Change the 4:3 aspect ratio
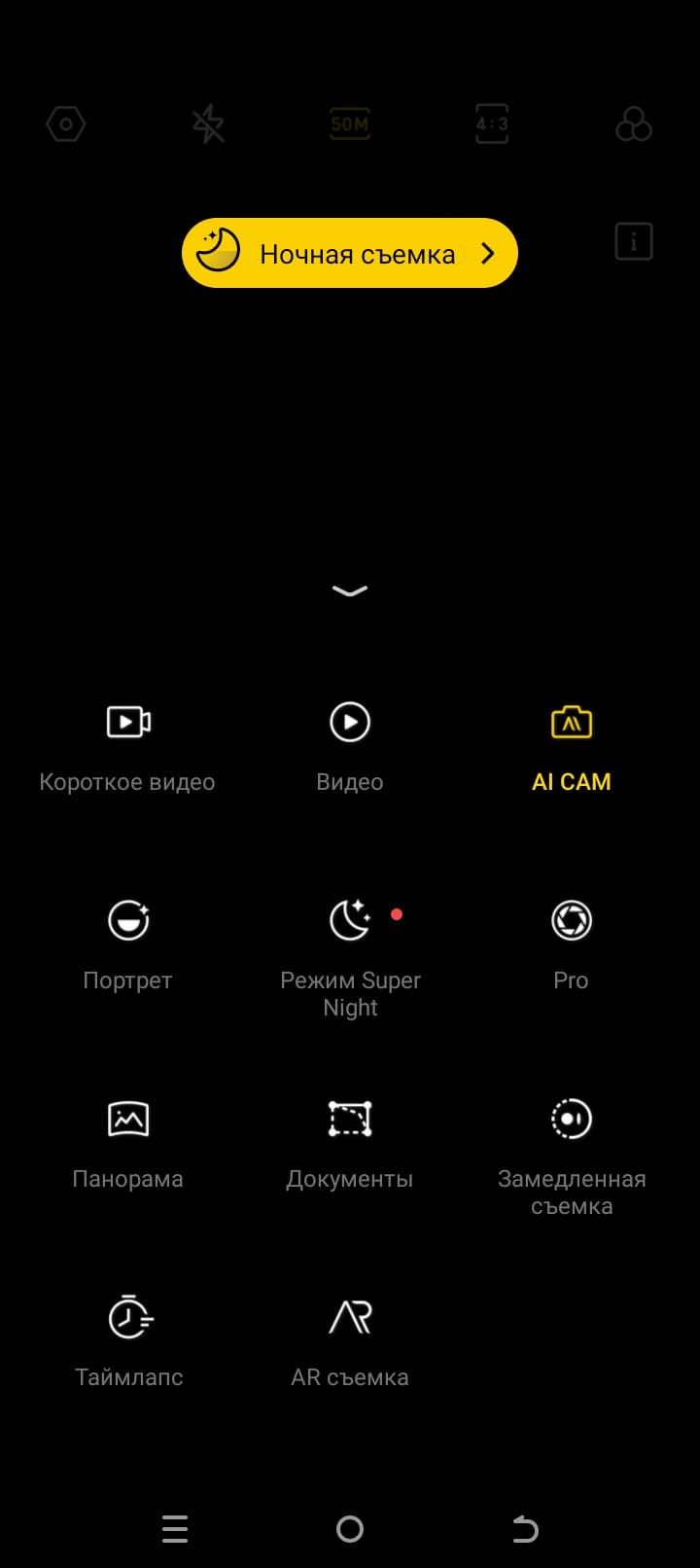Screen dimensions: 700x1568 coord(492,125)
